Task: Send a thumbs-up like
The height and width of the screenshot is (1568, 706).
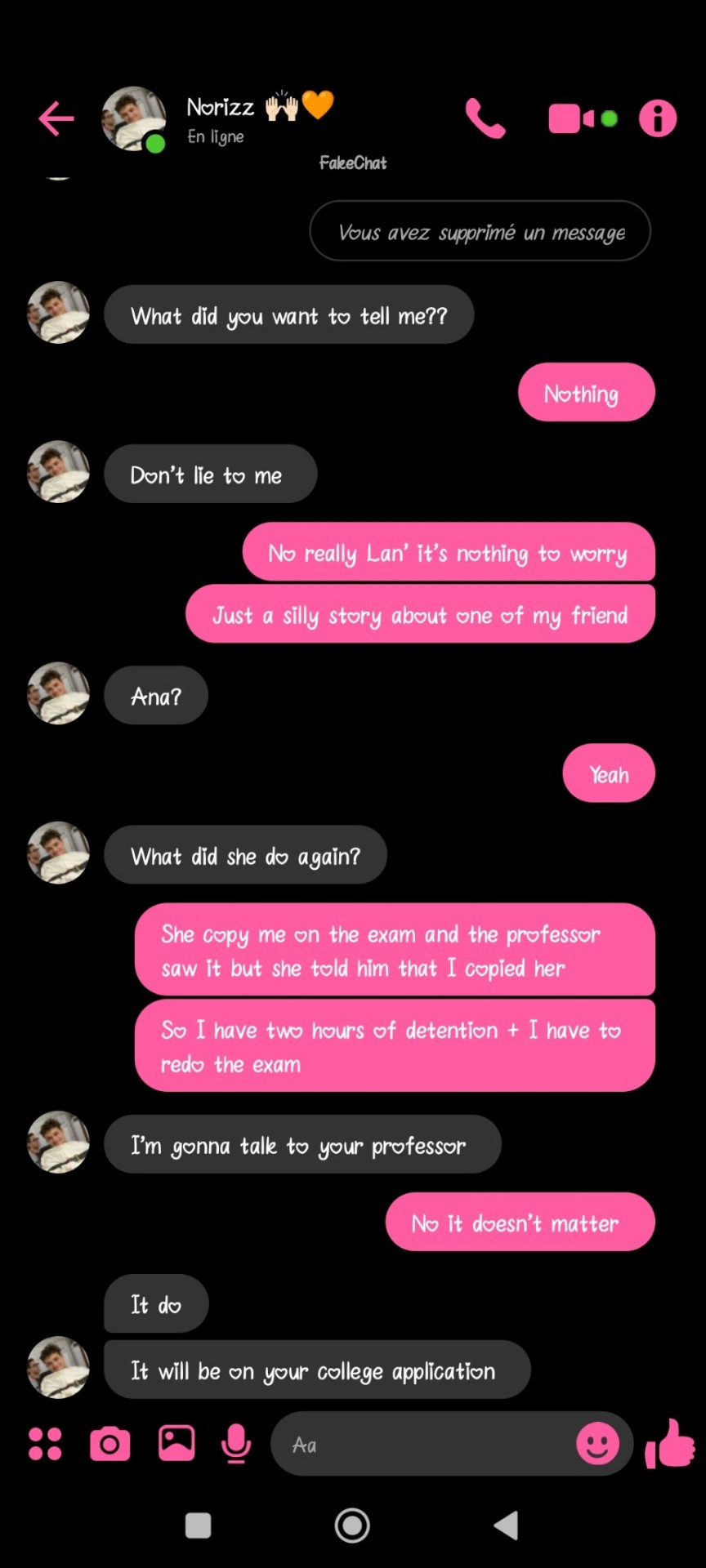Action: [669, 1444]
